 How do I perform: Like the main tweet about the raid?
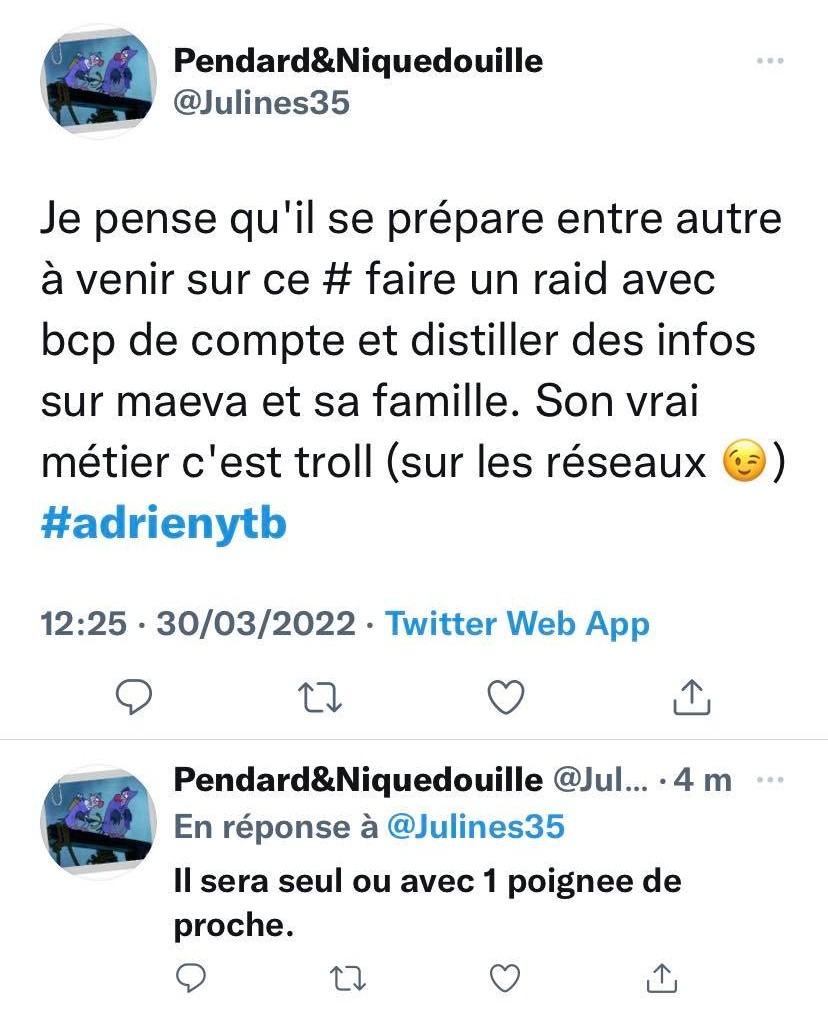(506, 696)
